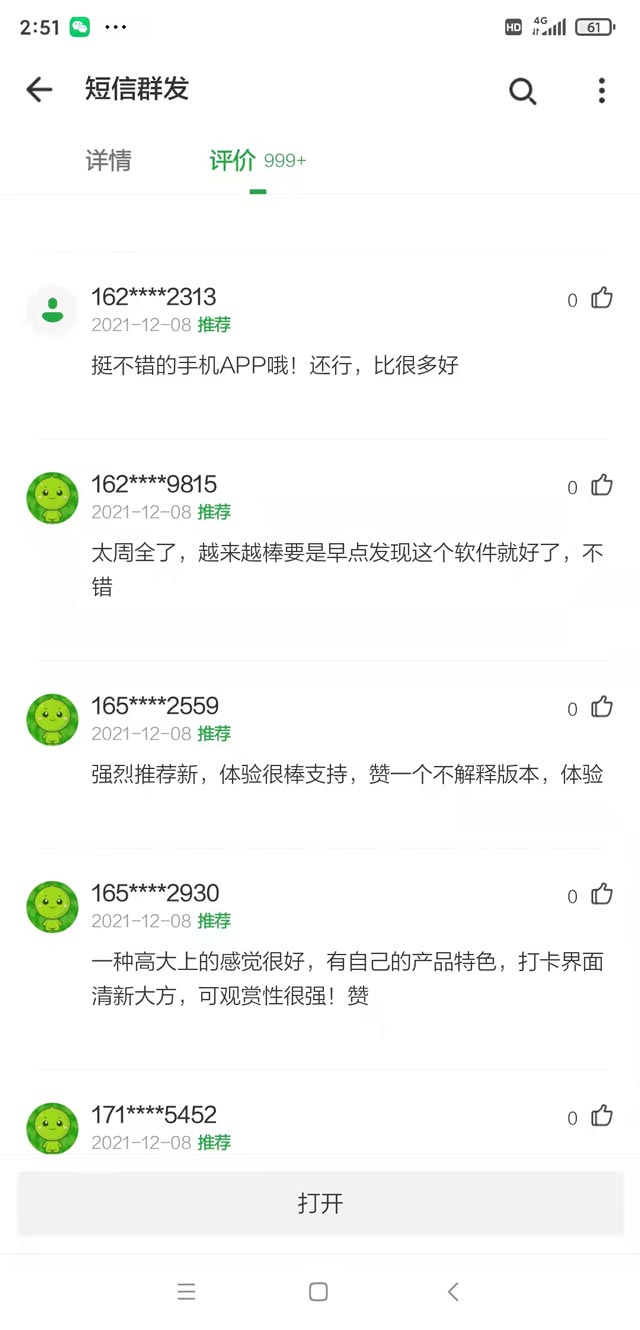The height and width of the screenshot is (1330, 640).
Task: Go to home via system navigation
Action: [318, 1292]
